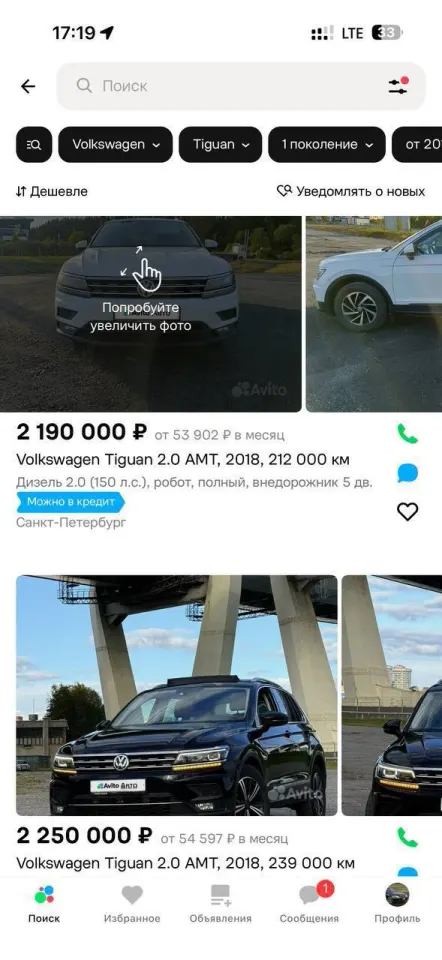
Task: Expand the 1 поколение dropdown
Action: [327, 144]
